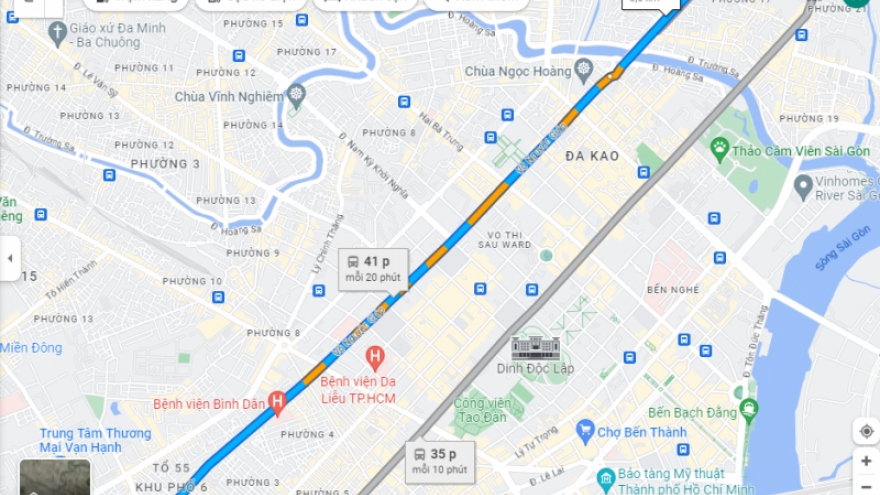
Task: Open the Bệnh viện Da Liễu TP.HCM marker
Action: 375,356
